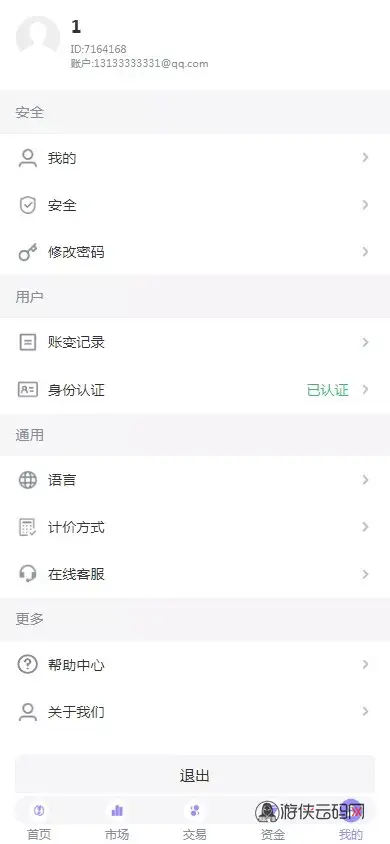Viewport: 390px width, 844px height.
Task: Switch to the 交易 tab
Action: pos(195,820)
